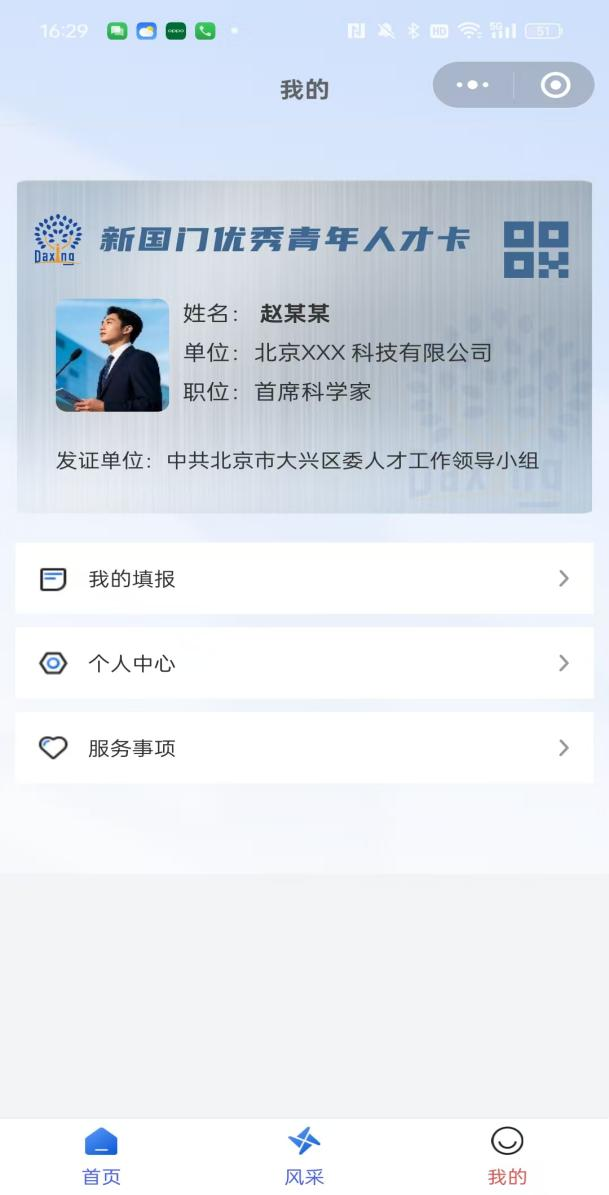Open the 我的填报 row
The image size is (609, 1195).
click(304, 578)
